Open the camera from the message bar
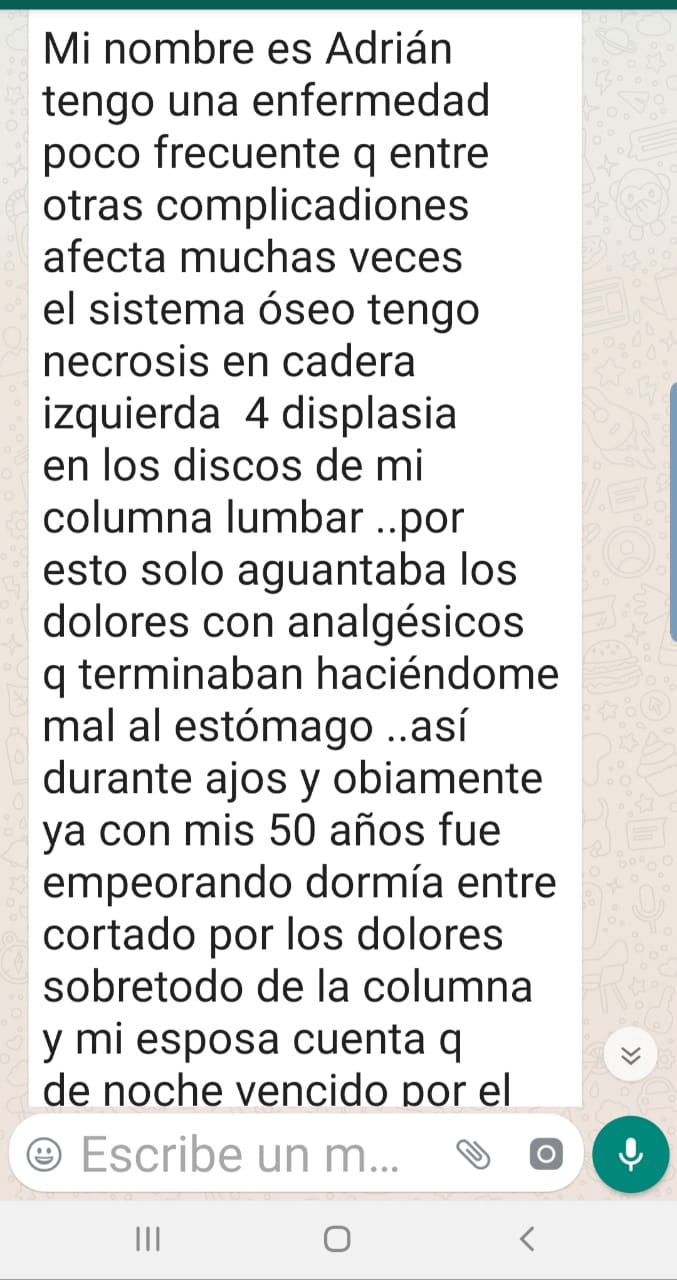 pos(546,1155)
